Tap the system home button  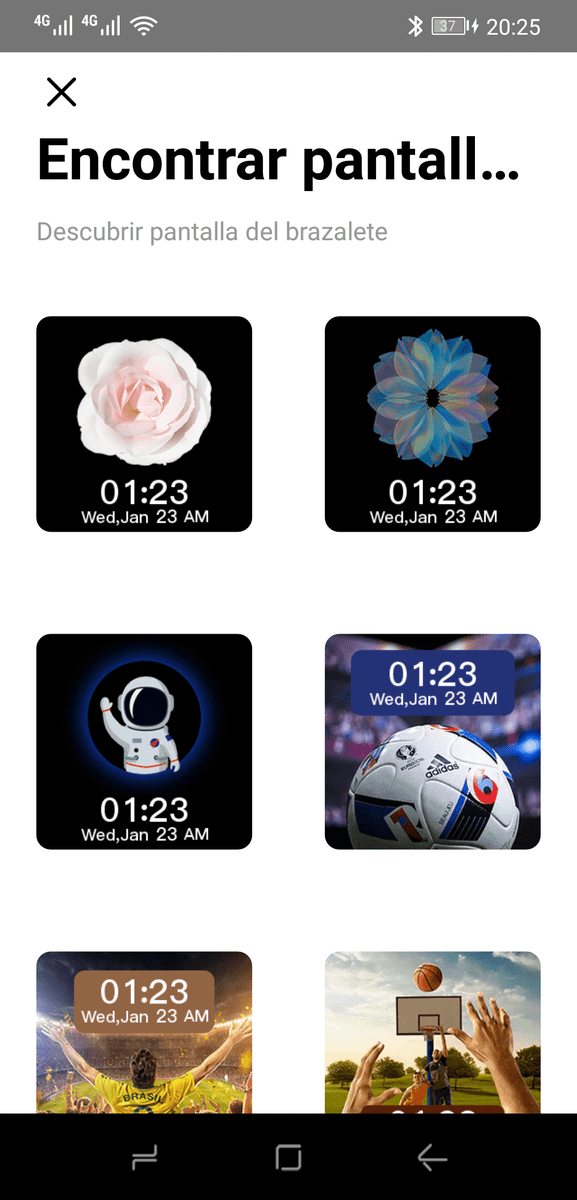pyautogui.click(x=288, y=1158)
